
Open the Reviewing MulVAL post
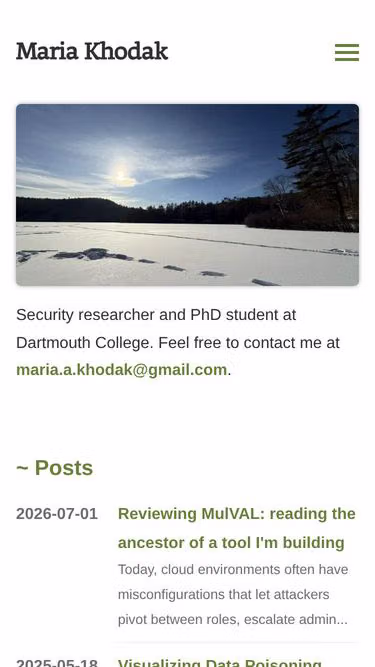tap(236, 528)
